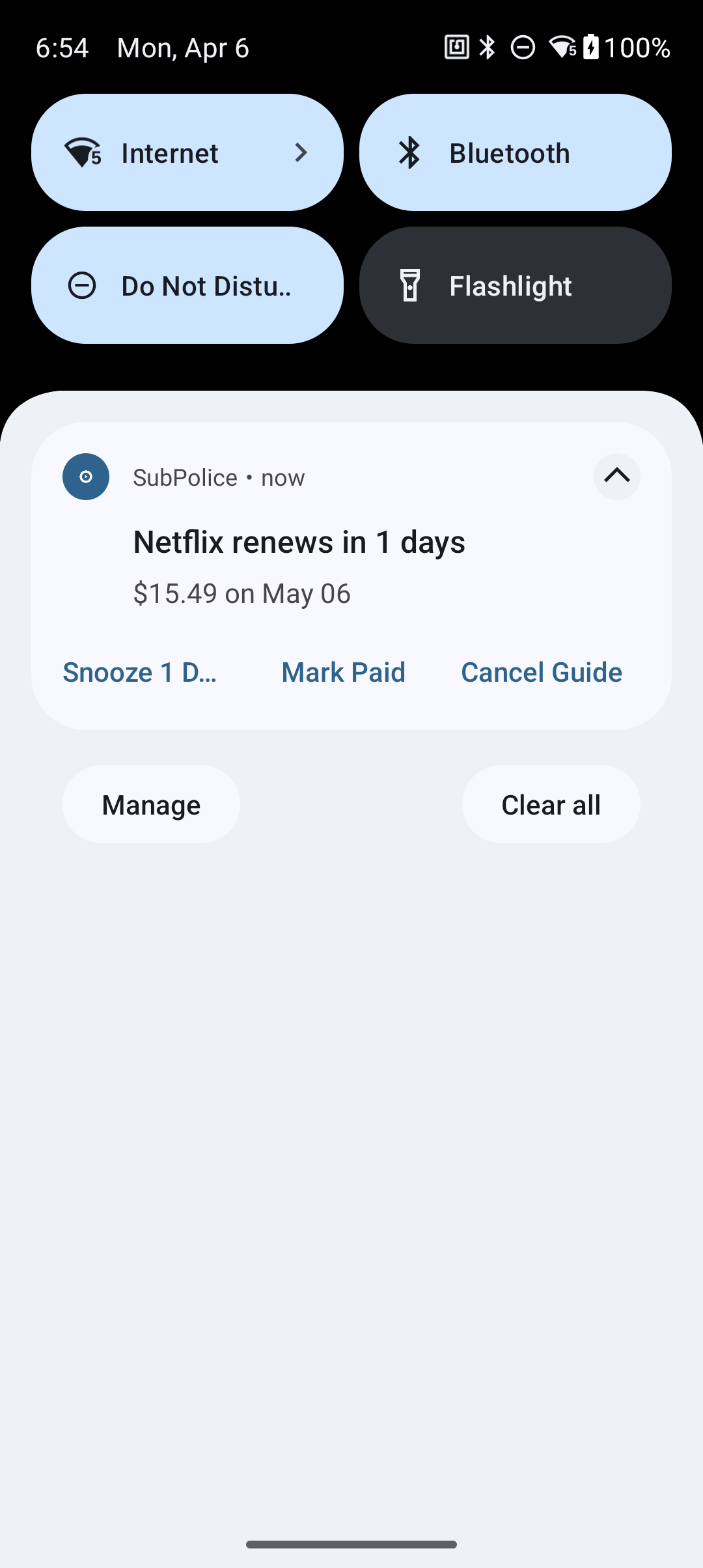This screenshot has width=703, height=1568.
Task: Snooze the Netflix renewal reminder
Action: pos(140,671)
